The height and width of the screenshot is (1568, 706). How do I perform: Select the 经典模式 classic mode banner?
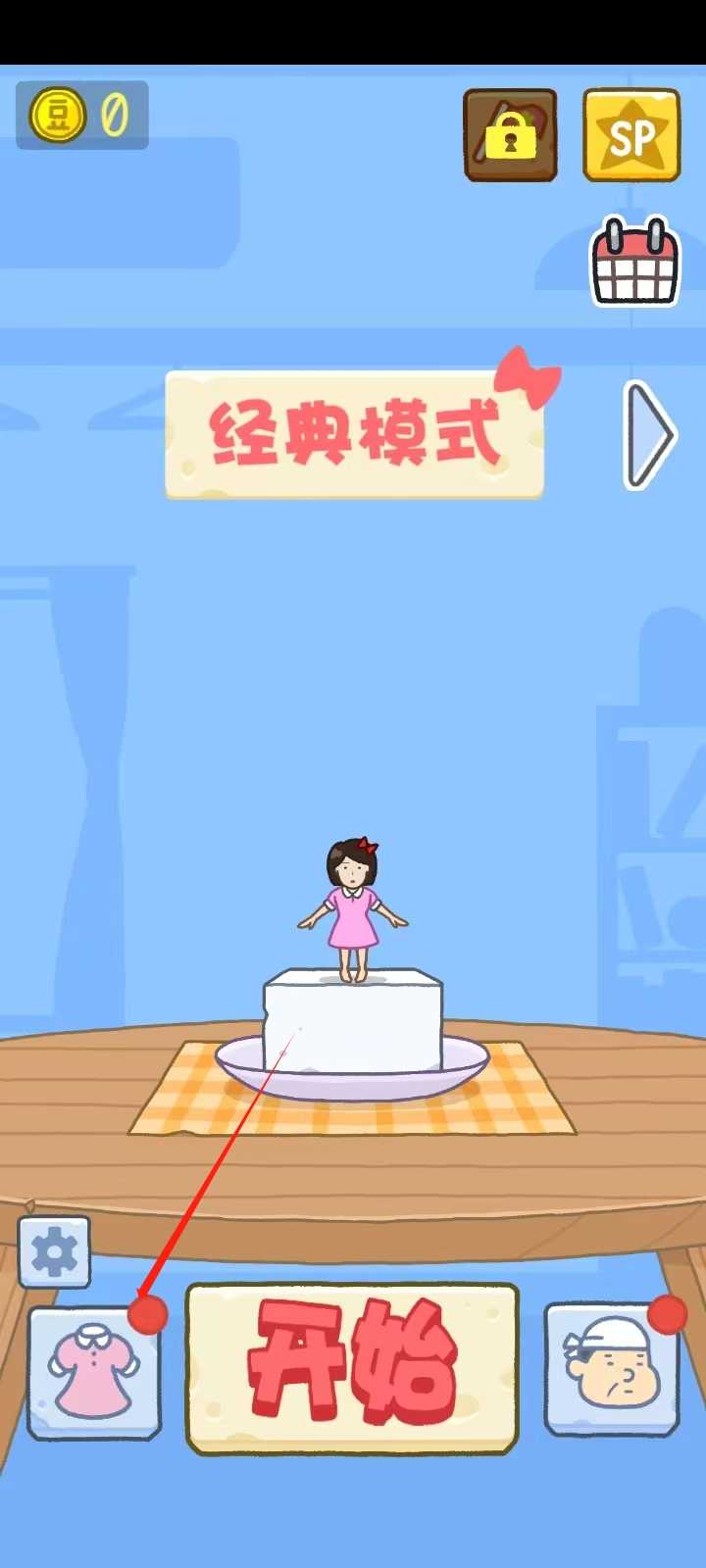tap(354, 434)
